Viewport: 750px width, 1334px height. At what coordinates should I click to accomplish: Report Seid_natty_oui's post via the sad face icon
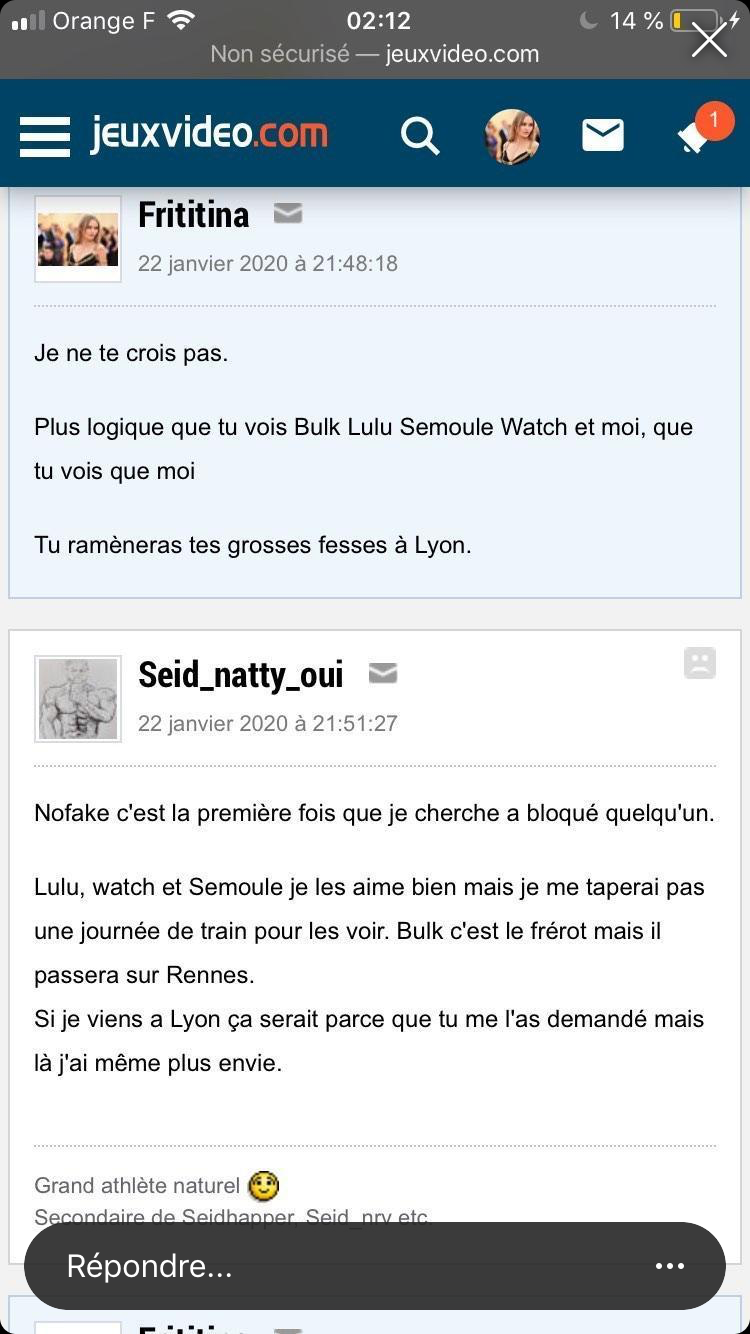700,663
